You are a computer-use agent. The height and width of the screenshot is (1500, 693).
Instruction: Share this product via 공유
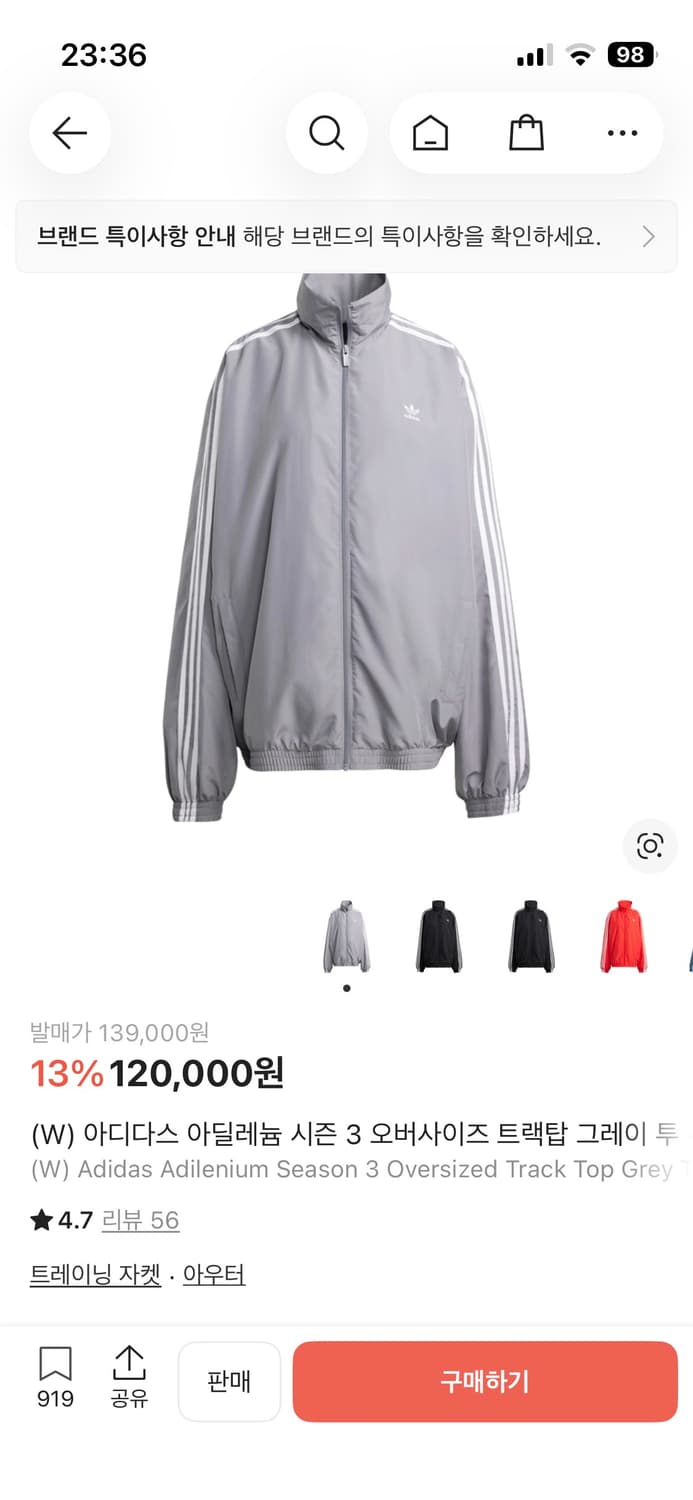[x=129, y=1378]
